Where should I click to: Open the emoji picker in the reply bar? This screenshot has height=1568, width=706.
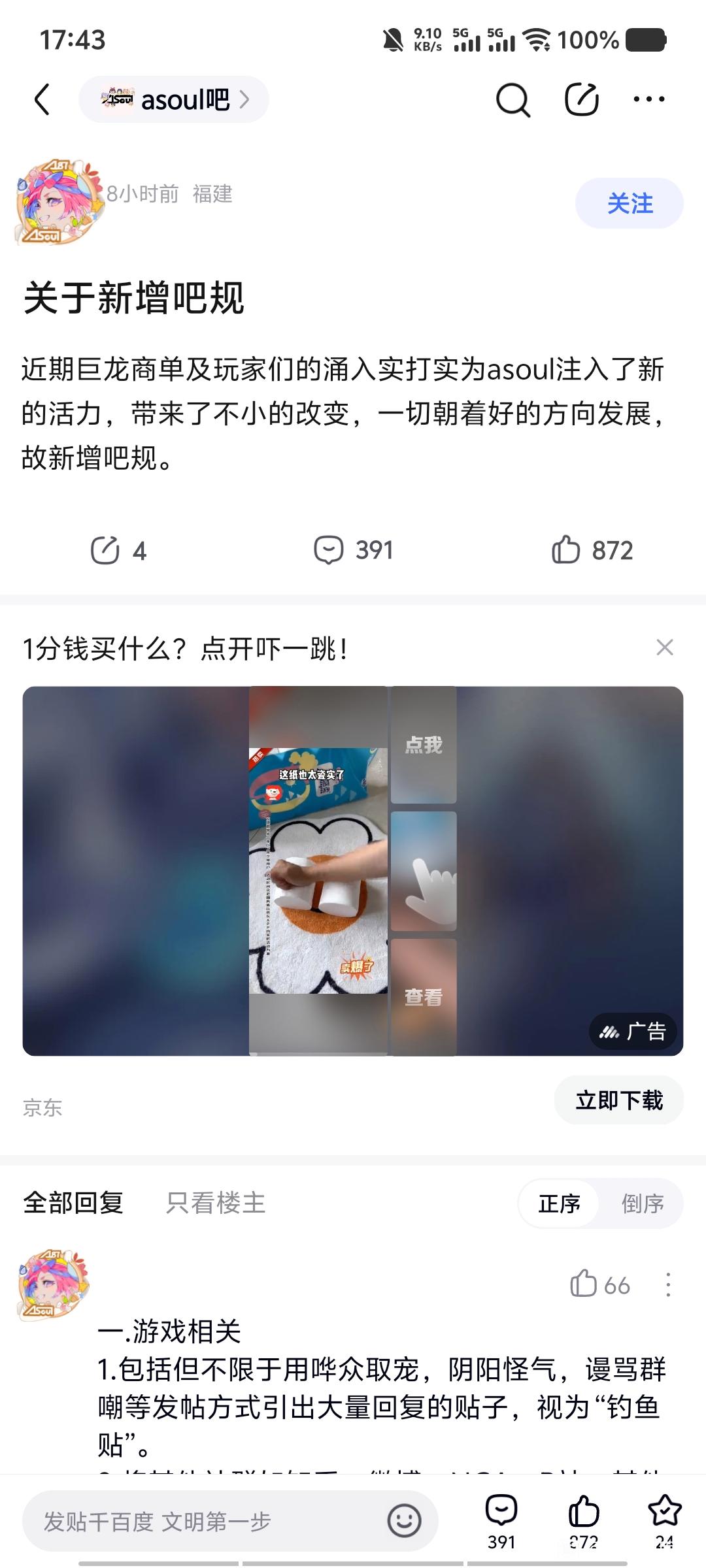pos(404,1522)
